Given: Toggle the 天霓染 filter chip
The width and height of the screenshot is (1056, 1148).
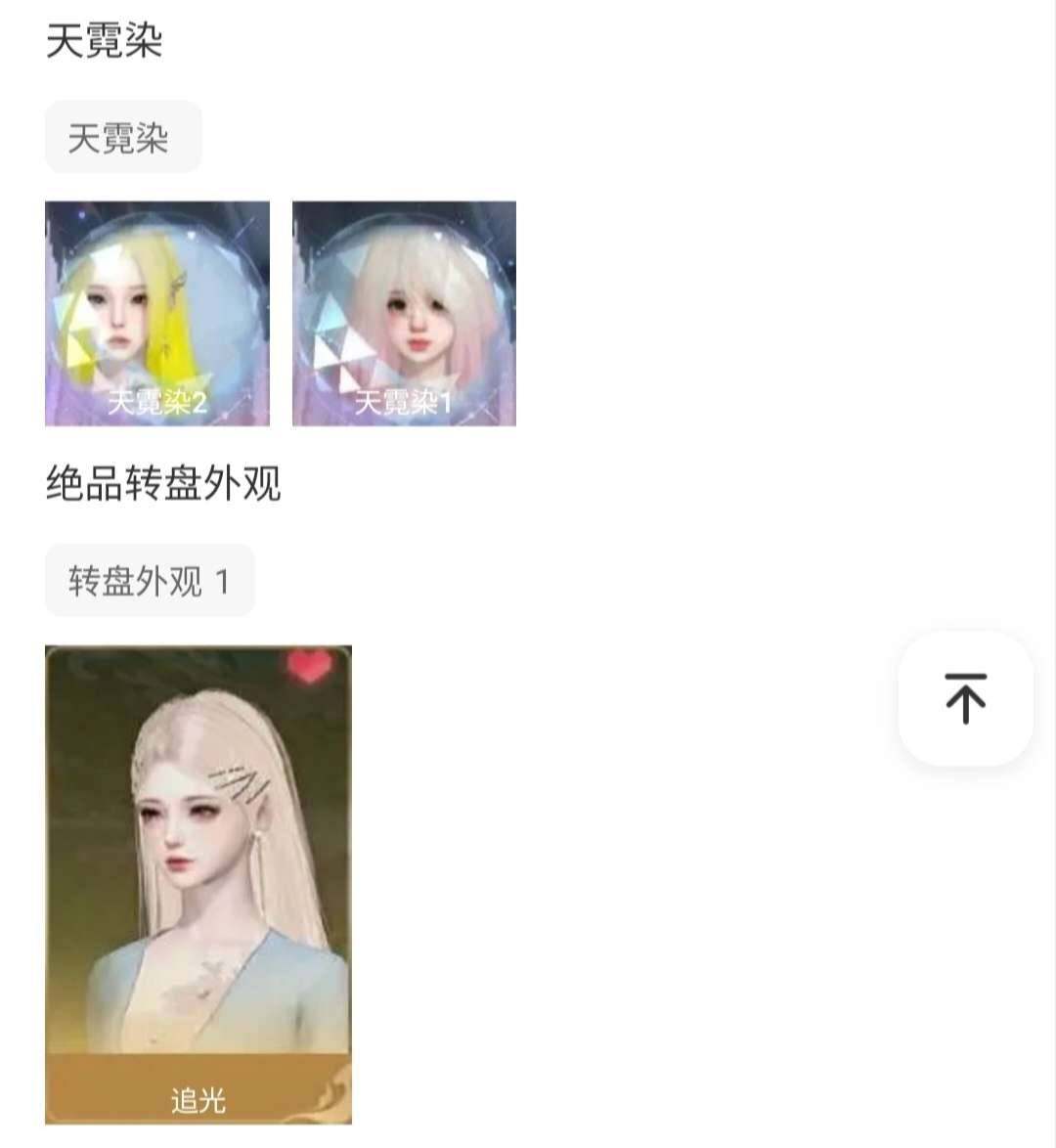Looking at the screenshot, I should (123, 137).
